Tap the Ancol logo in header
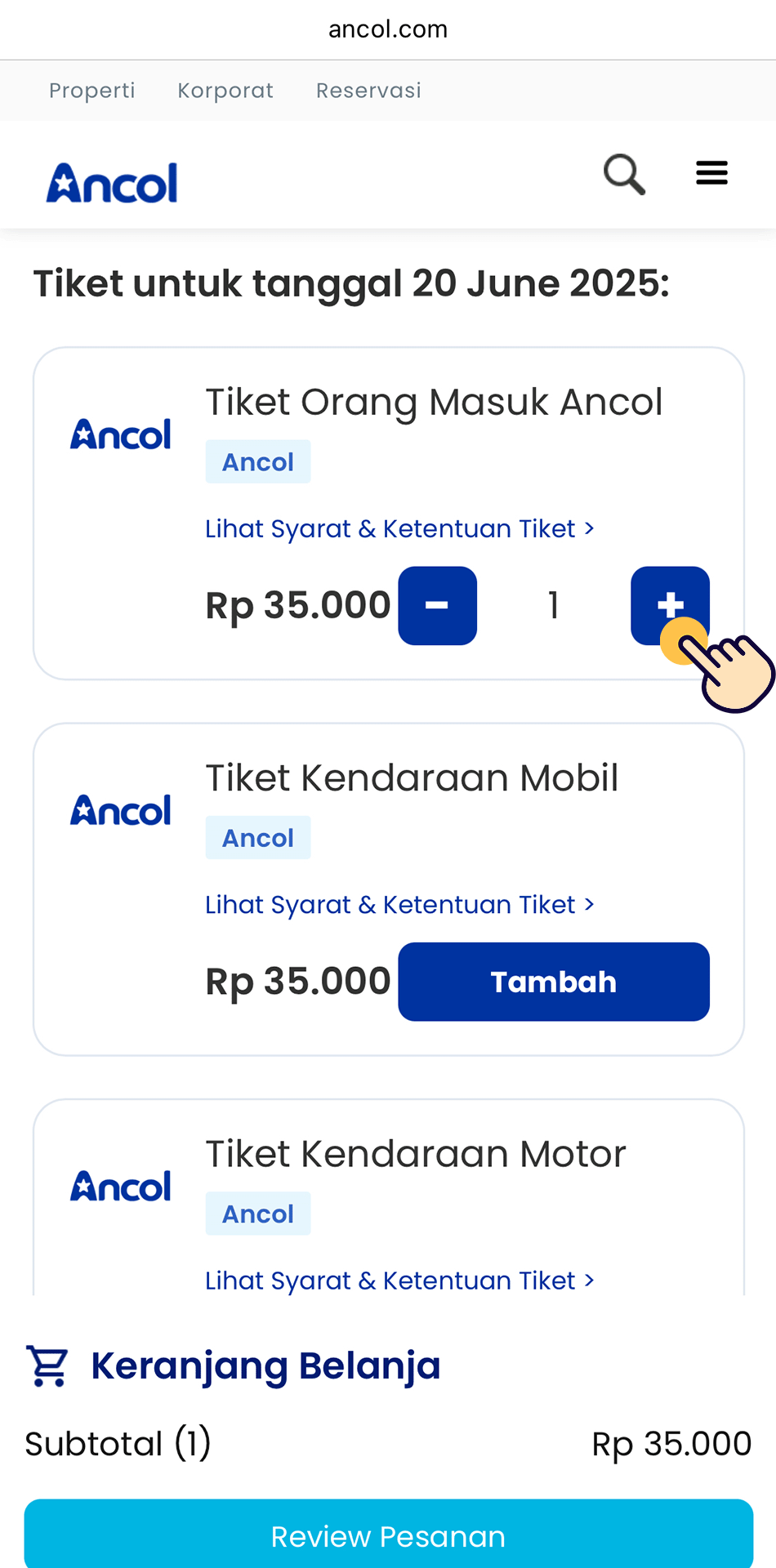The width and height of the screenshot is (776, 1568). point(112,183)
